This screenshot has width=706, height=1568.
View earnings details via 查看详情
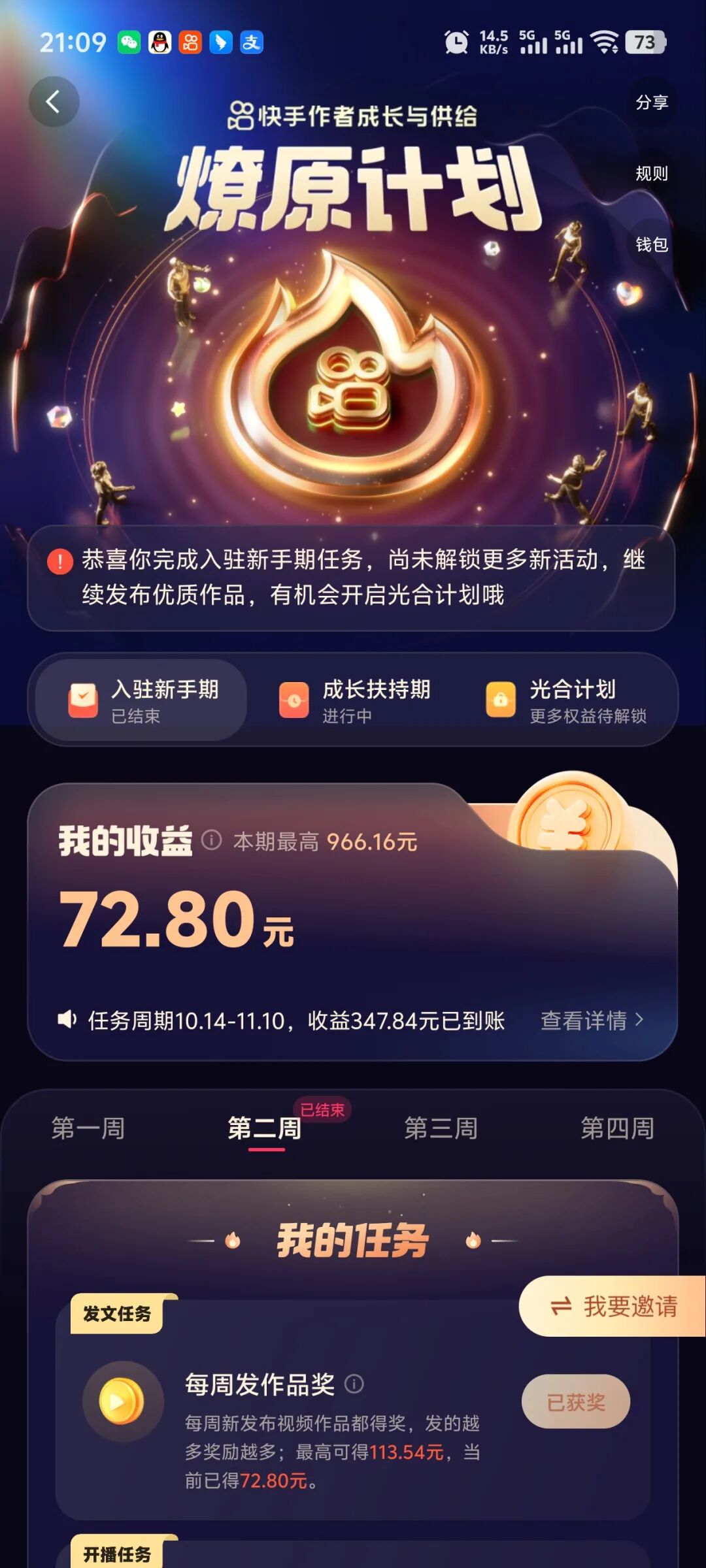[x=592, y=1021]
